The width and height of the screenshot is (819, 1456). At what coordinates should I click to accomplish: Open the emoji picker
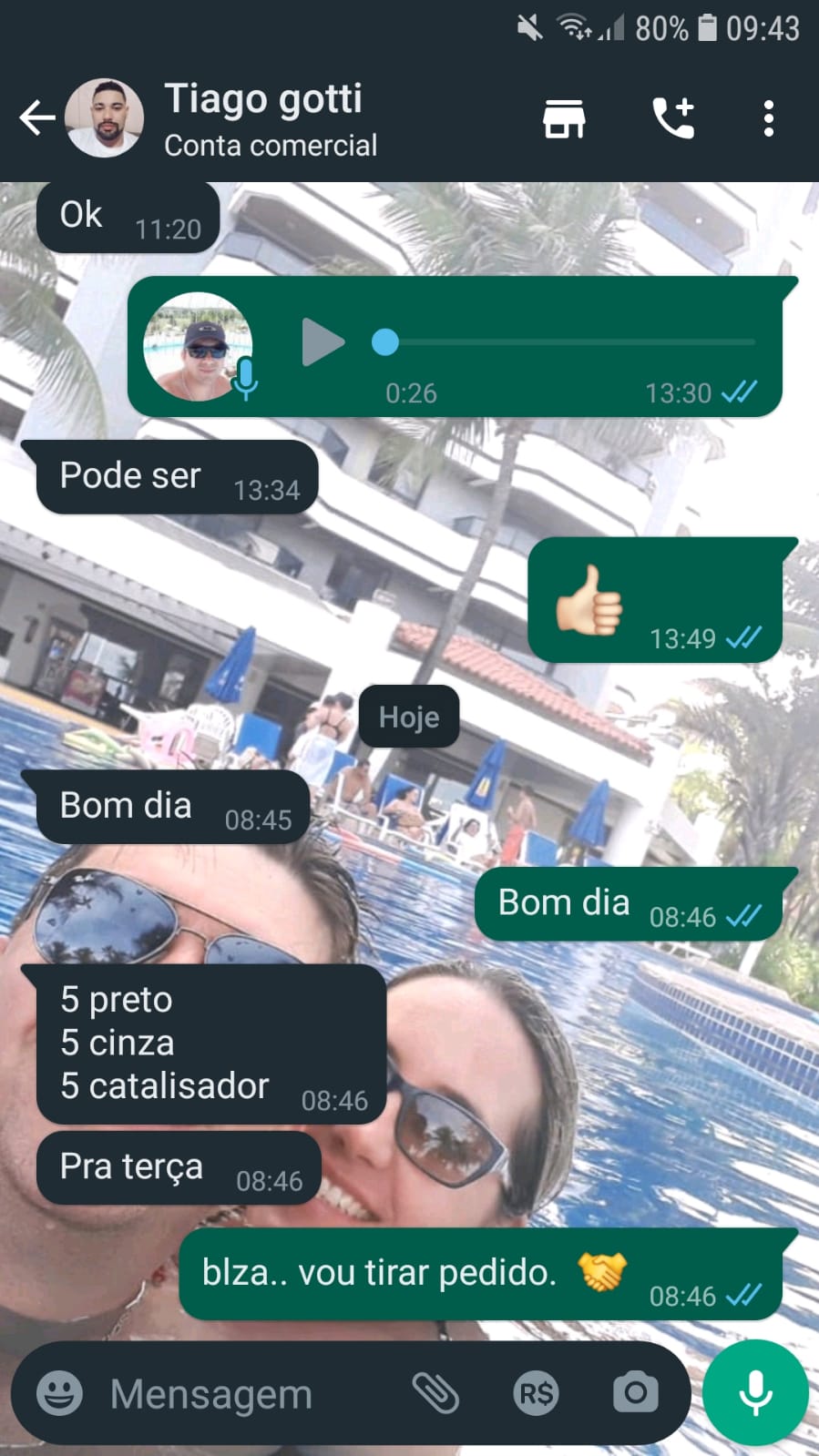59,1393
